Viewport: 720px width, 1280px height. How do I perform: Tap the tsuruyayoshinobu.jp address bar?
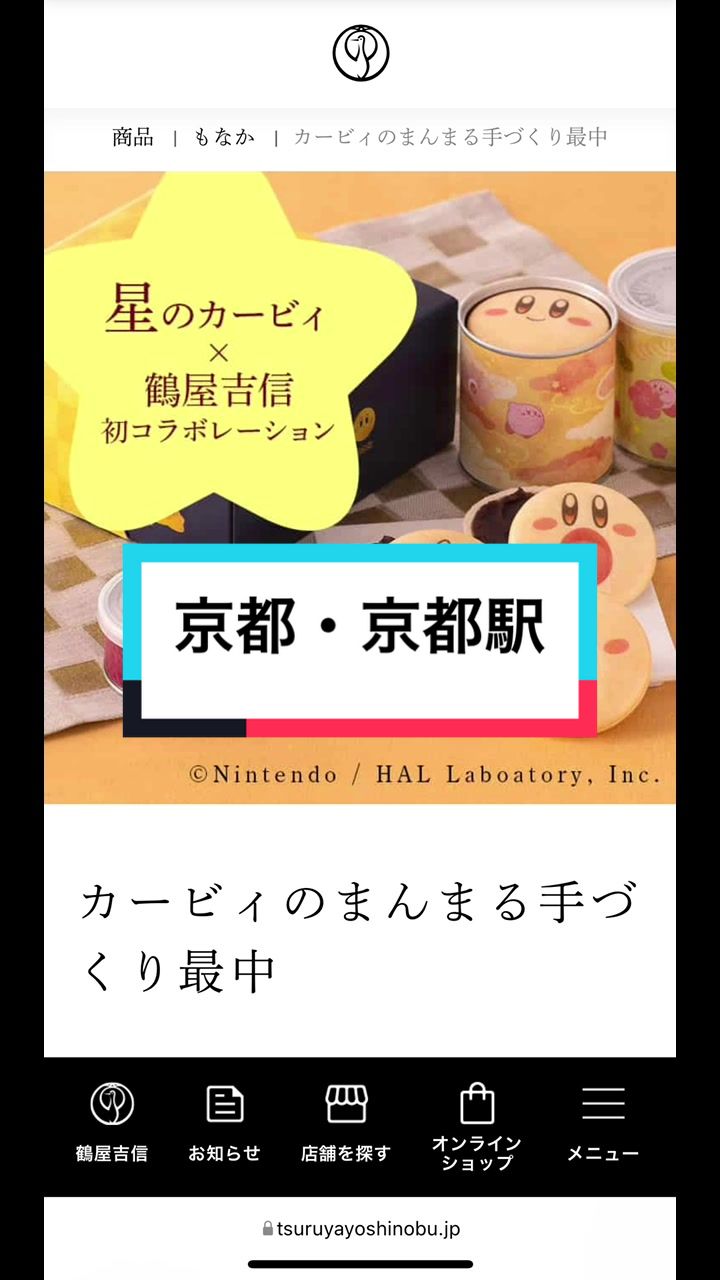point(360,1229)
